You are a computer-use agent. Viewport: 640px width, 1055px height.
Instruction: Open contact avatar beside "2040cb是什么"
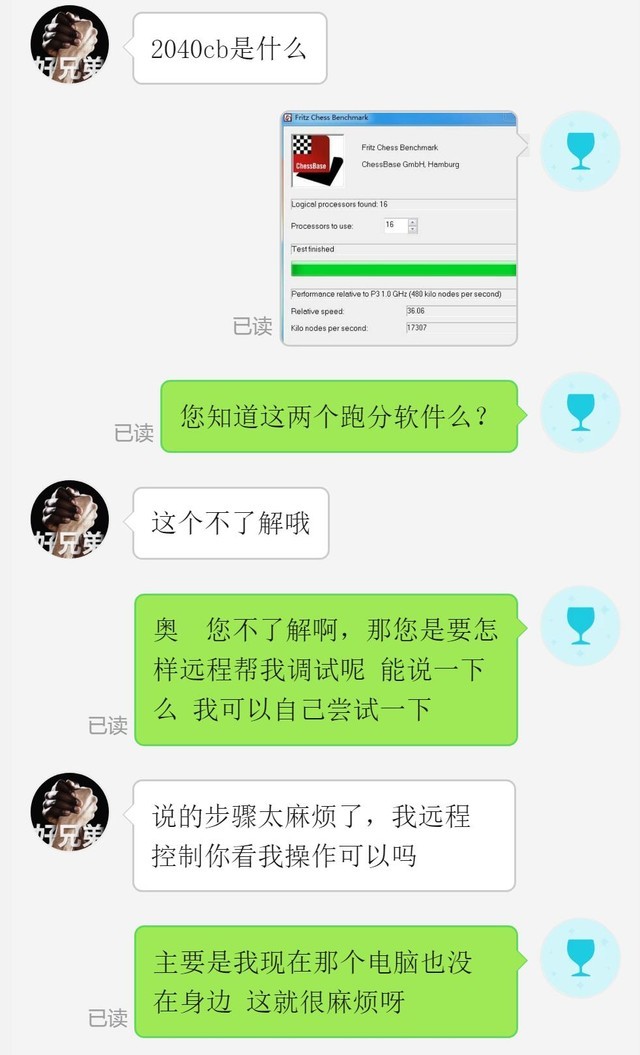pyautogui.click(x=70, y=45)
